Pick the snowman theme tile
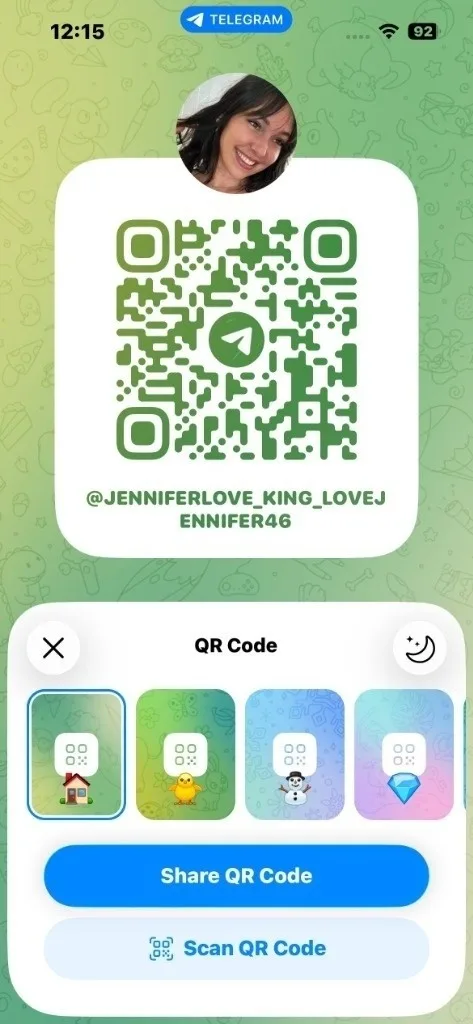This screenshot has height=1024, width=473. click(295, 754)
